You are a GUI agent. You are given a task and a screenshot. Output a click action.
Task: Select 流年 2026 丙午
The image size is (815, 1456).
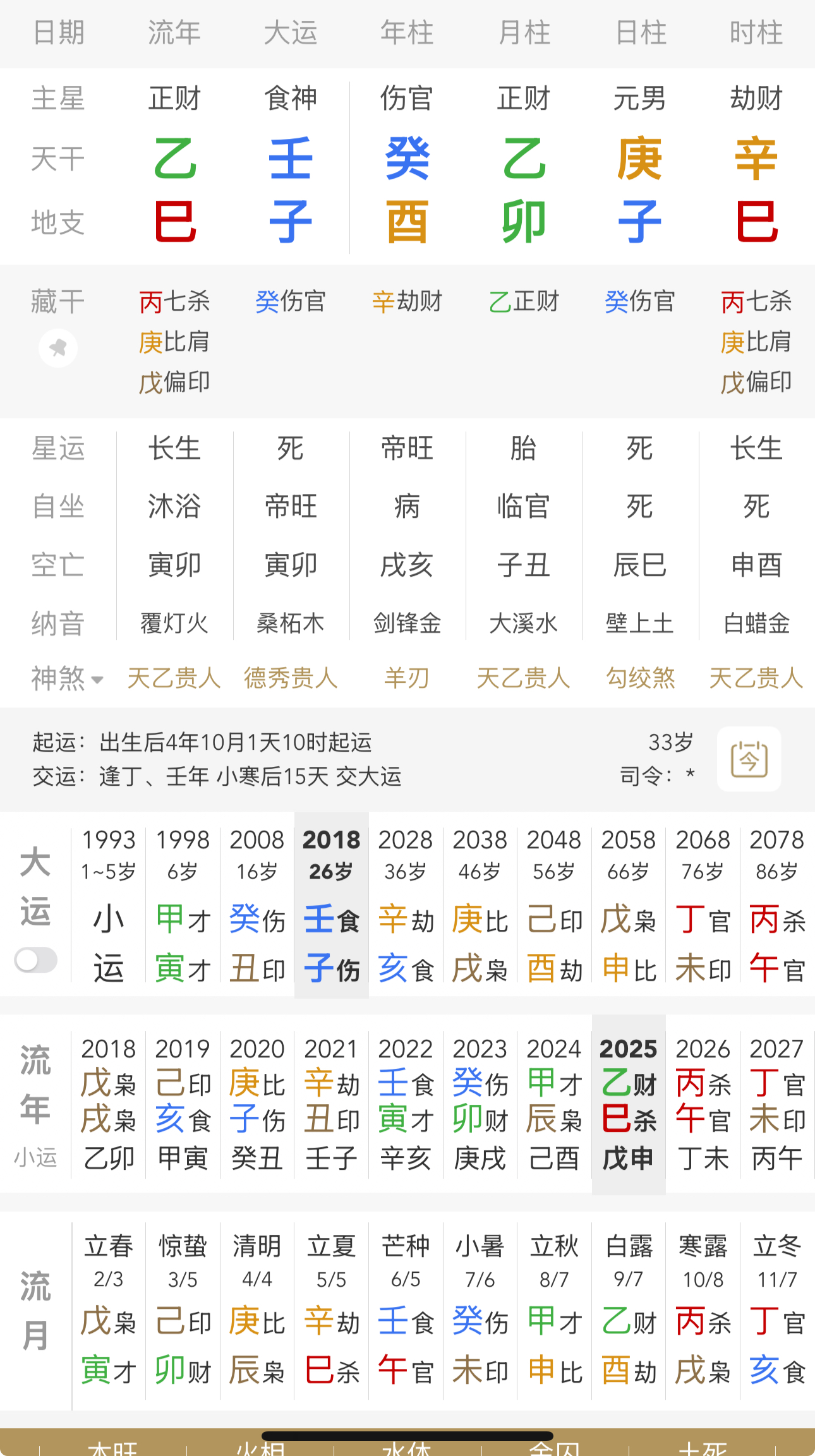coord(703,1102)
